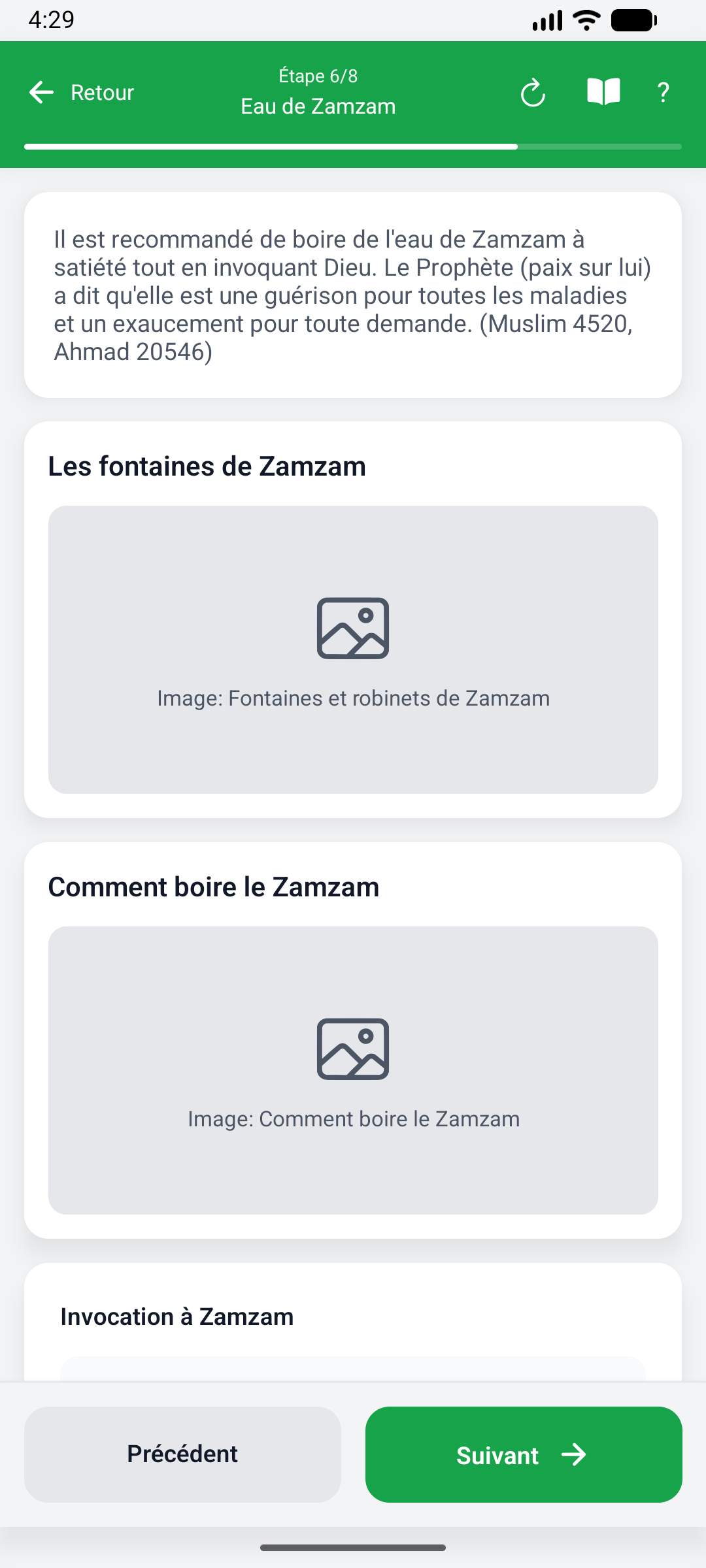Viewport: 706px width, 1568px height.
Task: Tap the help question mark icon
Action: pos(663,92)
